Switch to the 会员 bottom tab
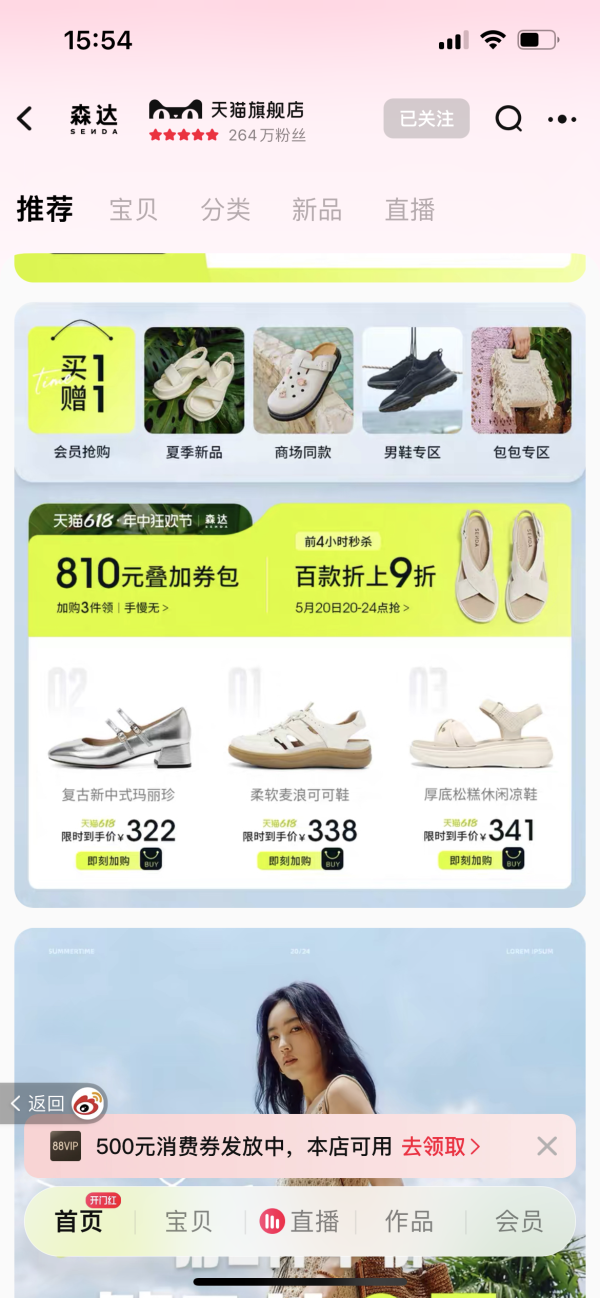 pyautogui.click(x=519, y=1221)
